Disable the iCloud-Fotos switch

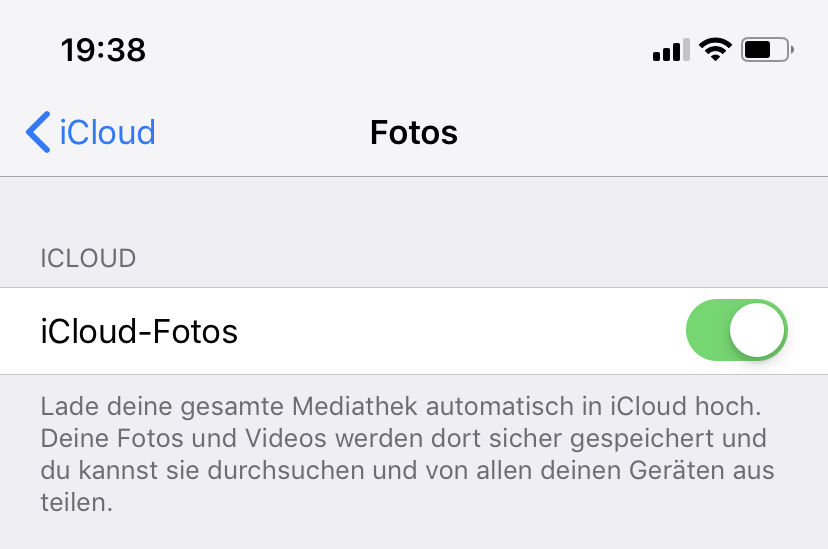click(737, 330)
